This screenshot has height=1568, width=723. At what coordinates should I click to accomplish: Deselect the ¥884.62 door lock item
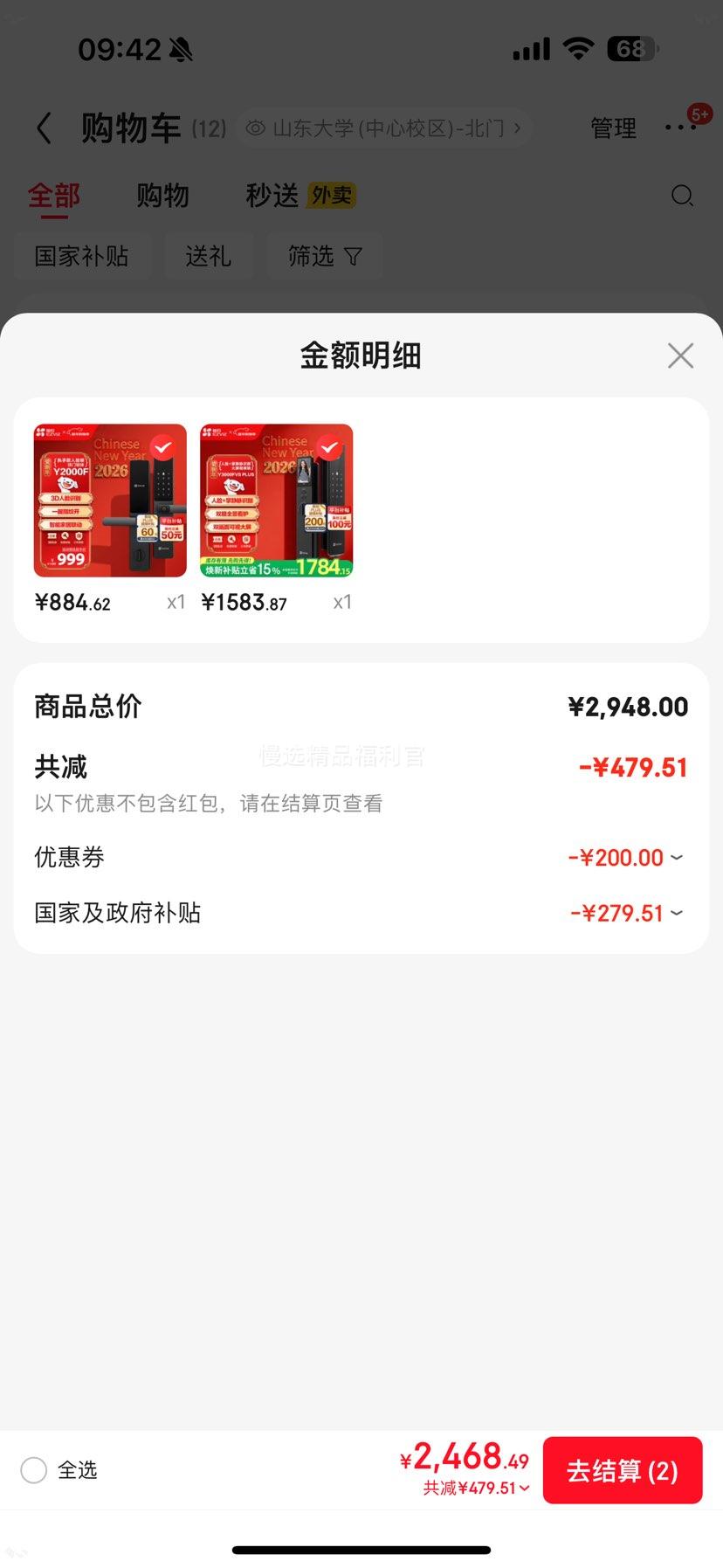click(163, 447)
